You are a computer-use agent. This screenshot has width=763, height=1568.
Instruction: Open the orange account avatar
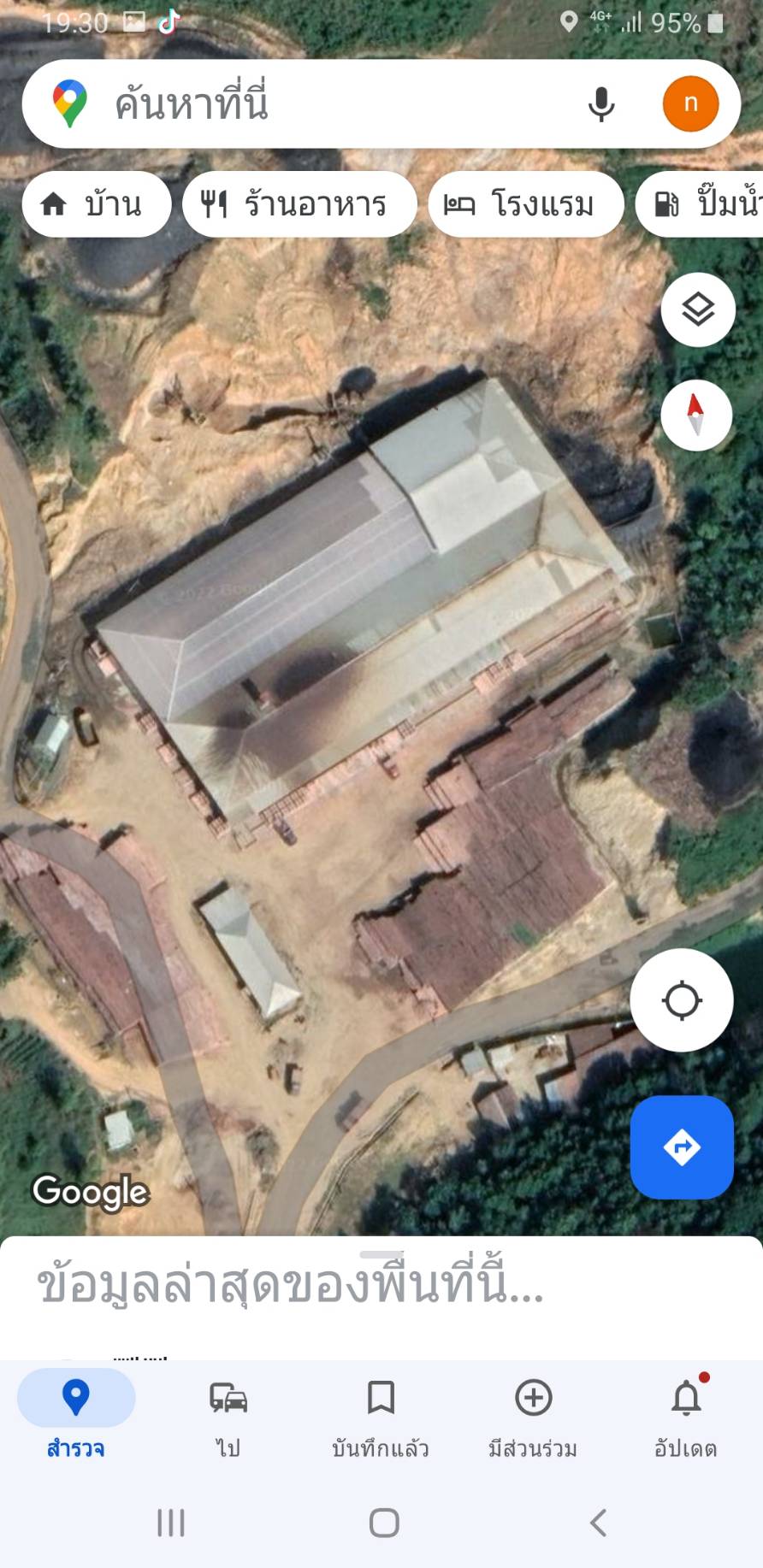tap(690, 103)
